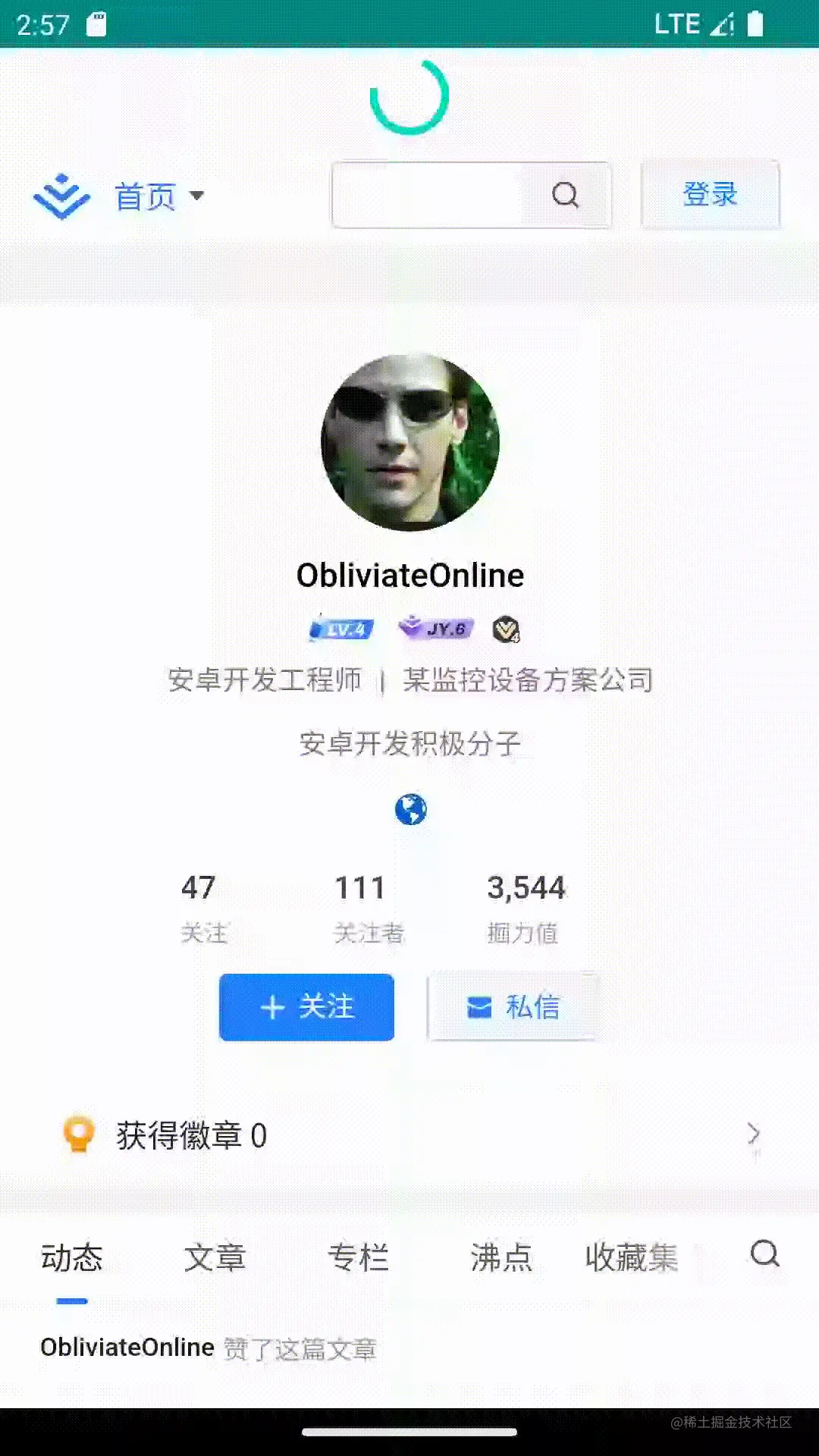Switch to the 专栏 tab
819x1456 pixels.
tap(358, 1257)
